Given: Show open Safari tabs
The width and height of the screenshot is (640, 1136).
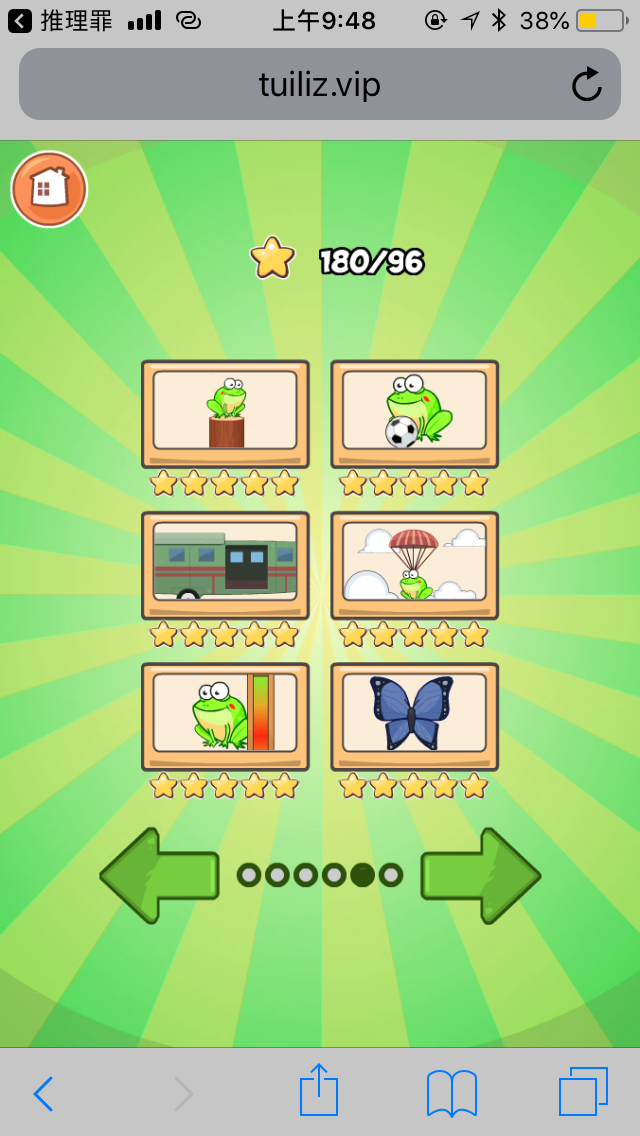Looking at the screenshot, I should pyautogui.click(x=583, y=1092).
